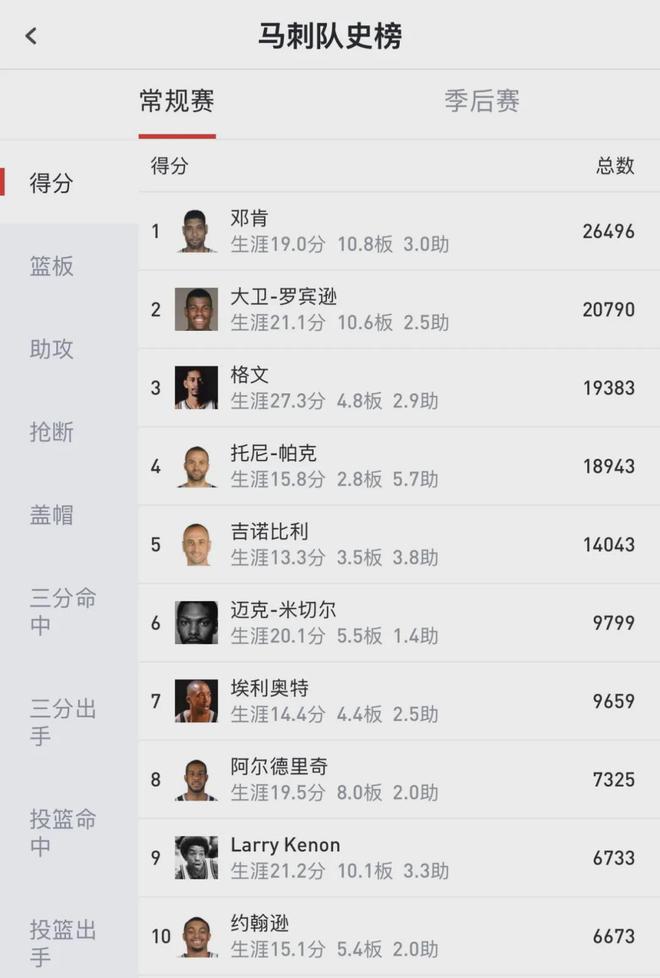Tap the 托尼-帕克 row
The height and width of the screenshot is (978, 660).
(x=398, y=466)
